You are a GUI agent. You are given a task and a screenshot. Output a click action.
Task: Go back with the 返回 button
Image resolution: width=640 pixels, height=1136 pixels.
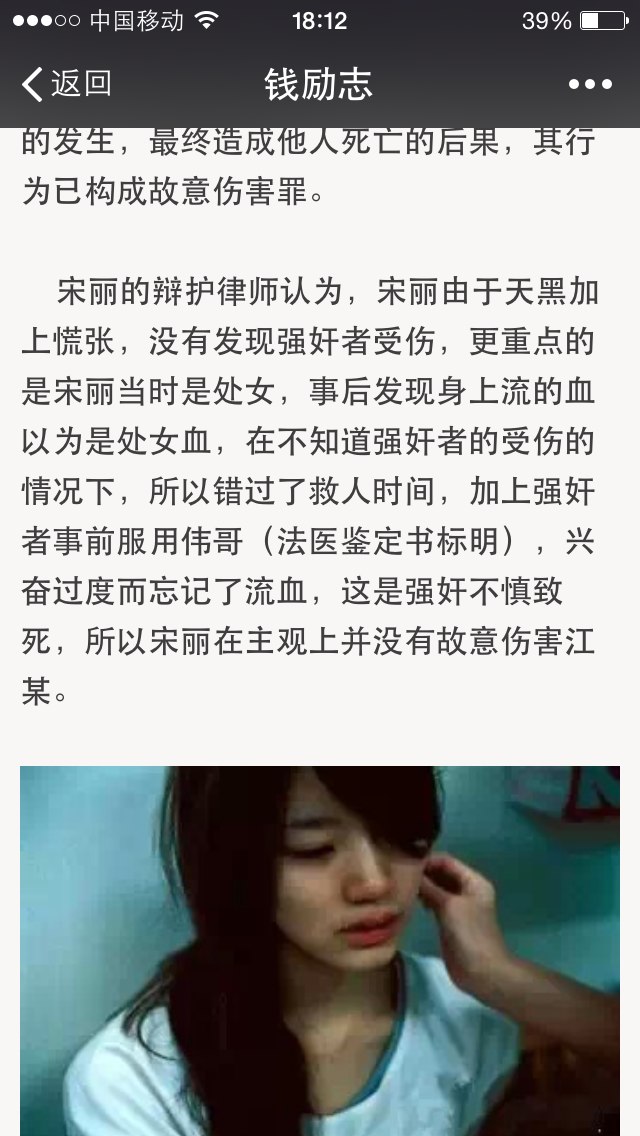click(67, 84)
